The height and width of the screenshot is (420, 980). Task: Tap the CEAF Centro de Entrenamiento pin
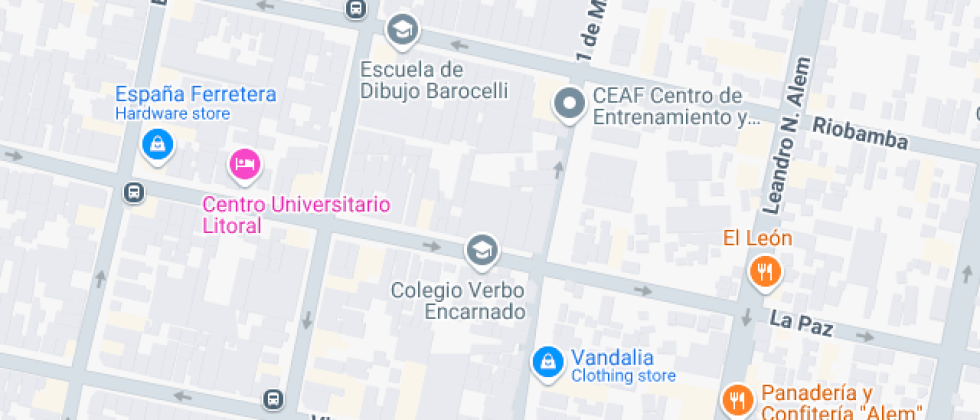(569, 104)
